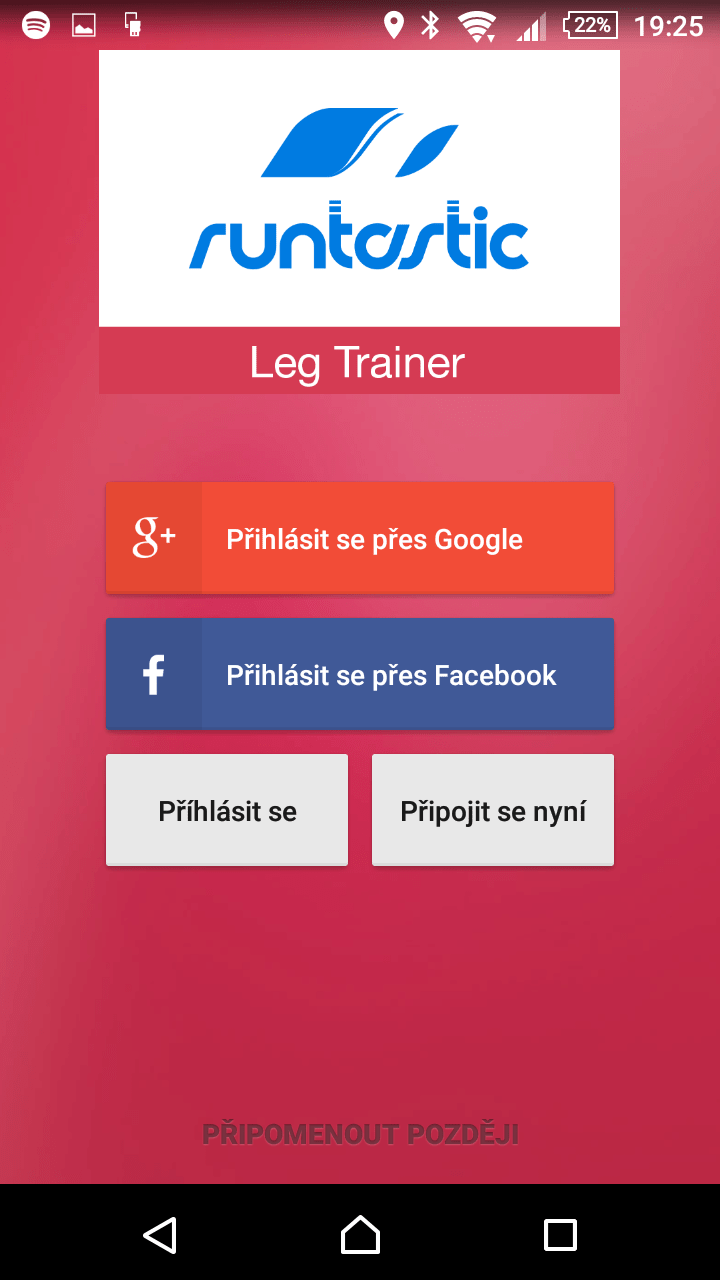
Task: Open the recent apps view
Action: [x=560, y=1235]
